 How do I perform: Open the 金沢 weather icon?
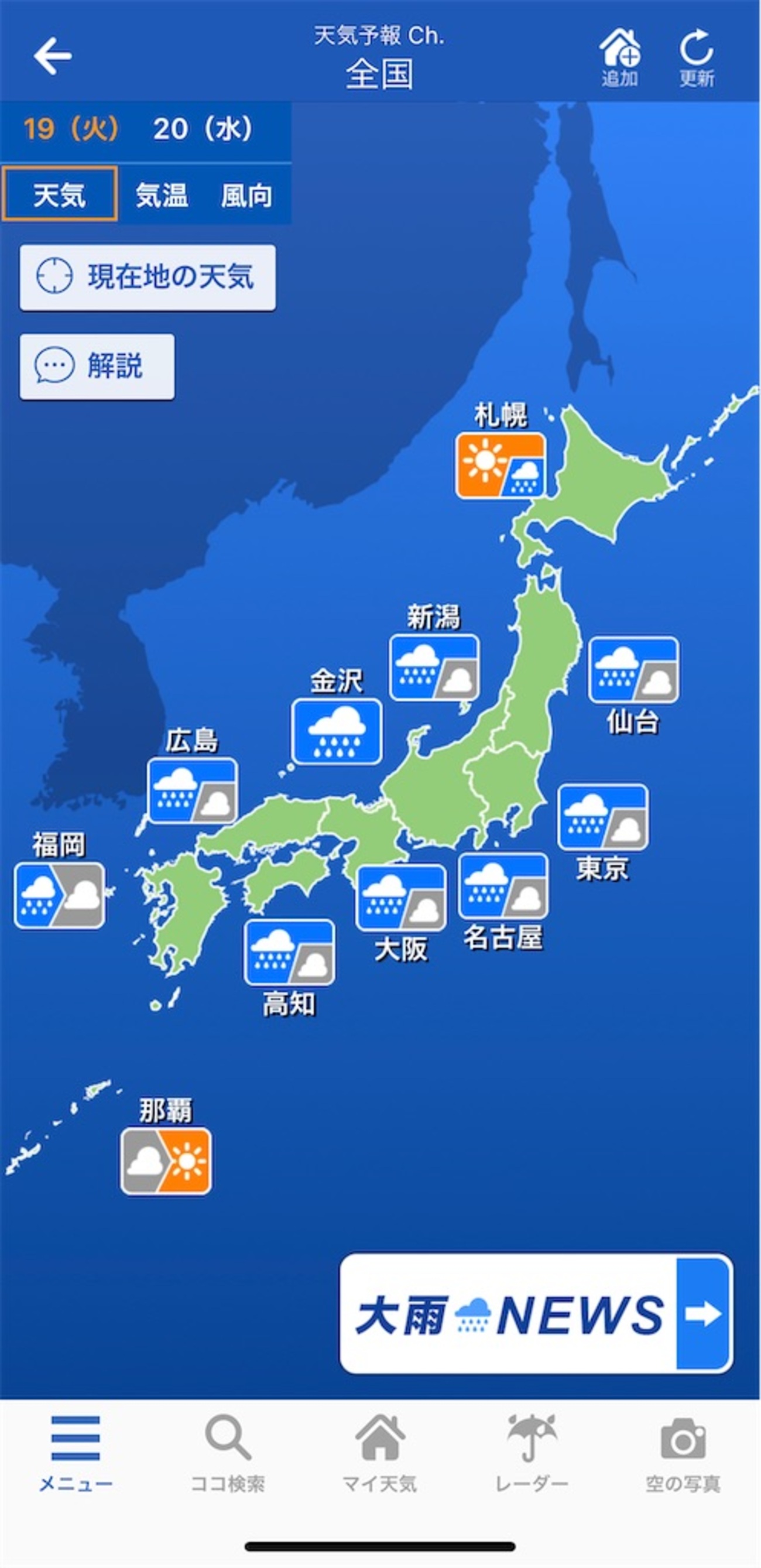337,731
